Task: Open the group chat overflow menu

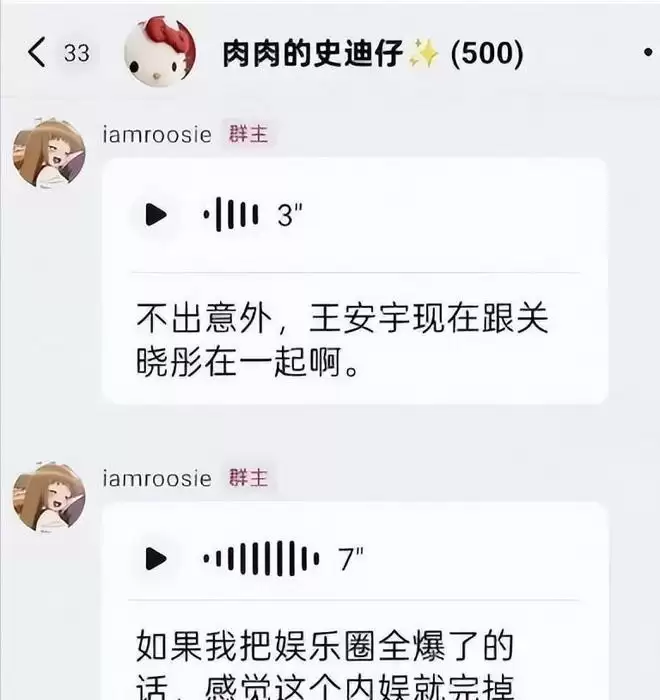Action: point(650,52)
